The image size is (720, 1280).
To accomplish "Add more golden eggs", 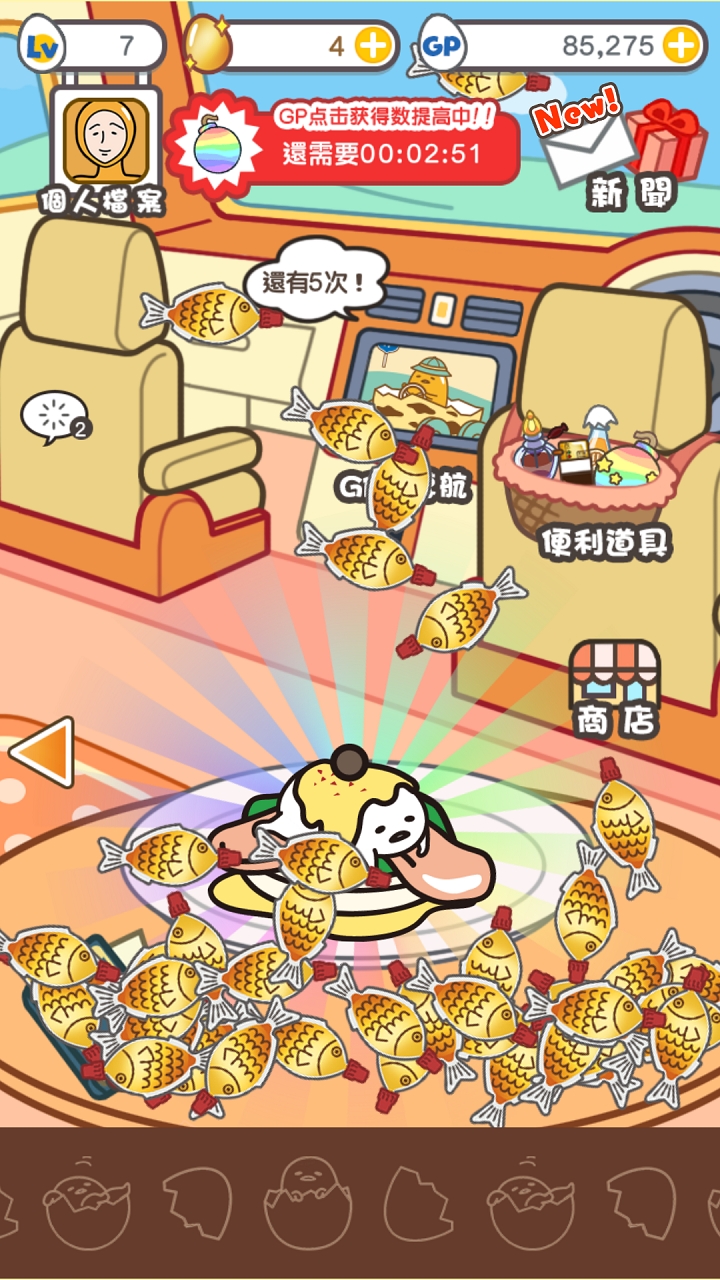I will coord(374,46).
